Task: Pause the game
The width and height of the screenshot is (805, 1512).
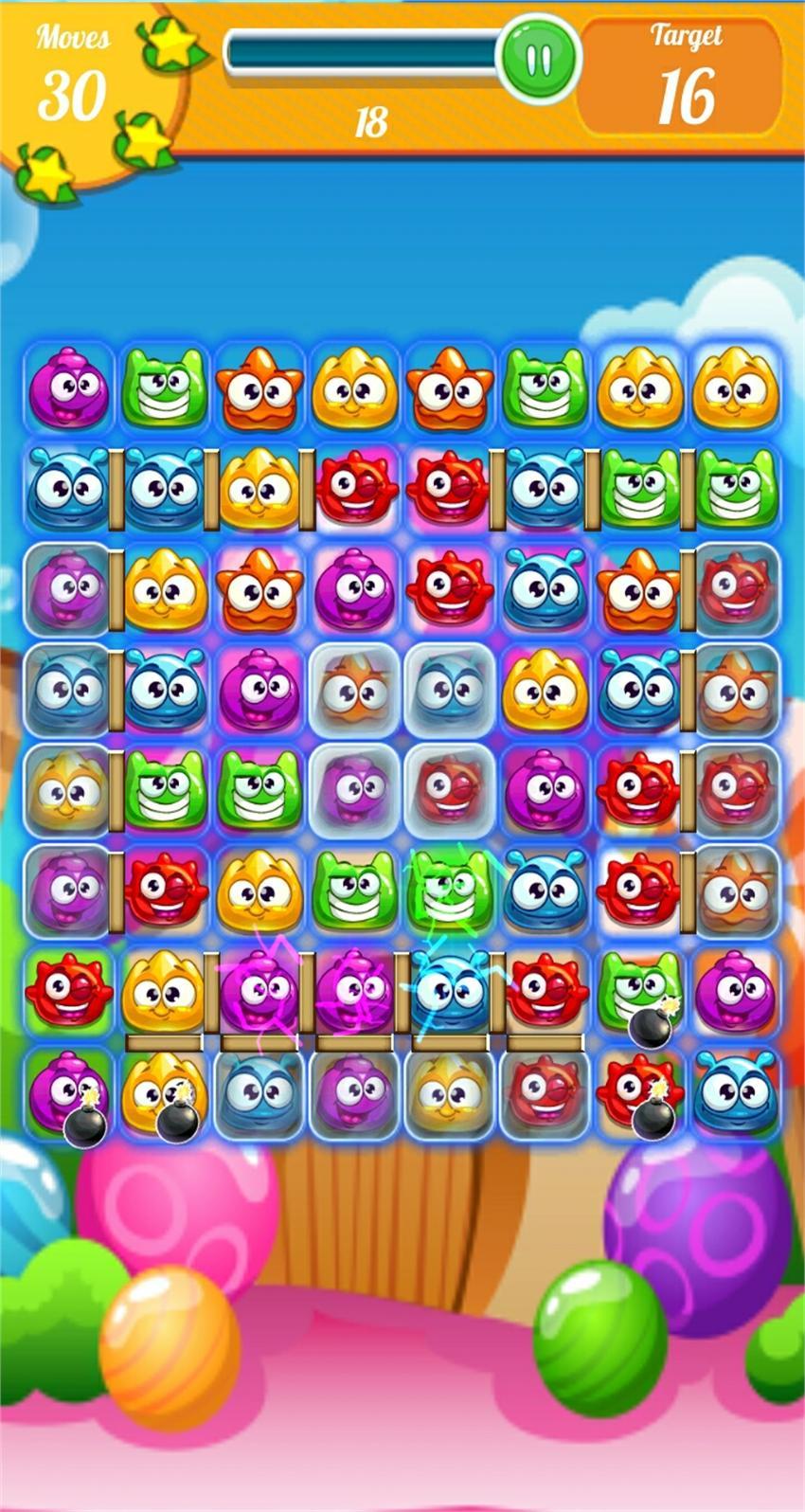Action: pos(538,59)
